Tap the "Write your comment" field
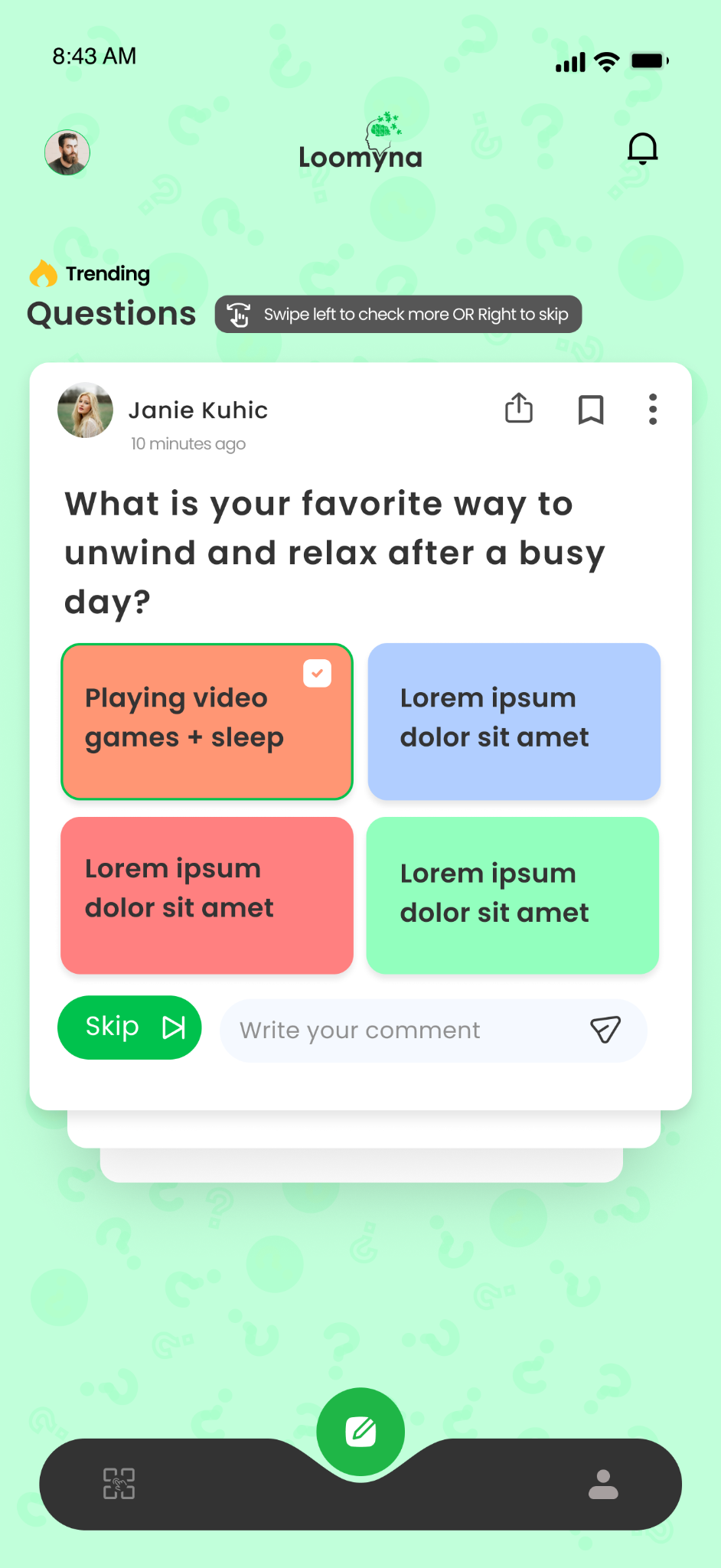 click(398, 1031)
